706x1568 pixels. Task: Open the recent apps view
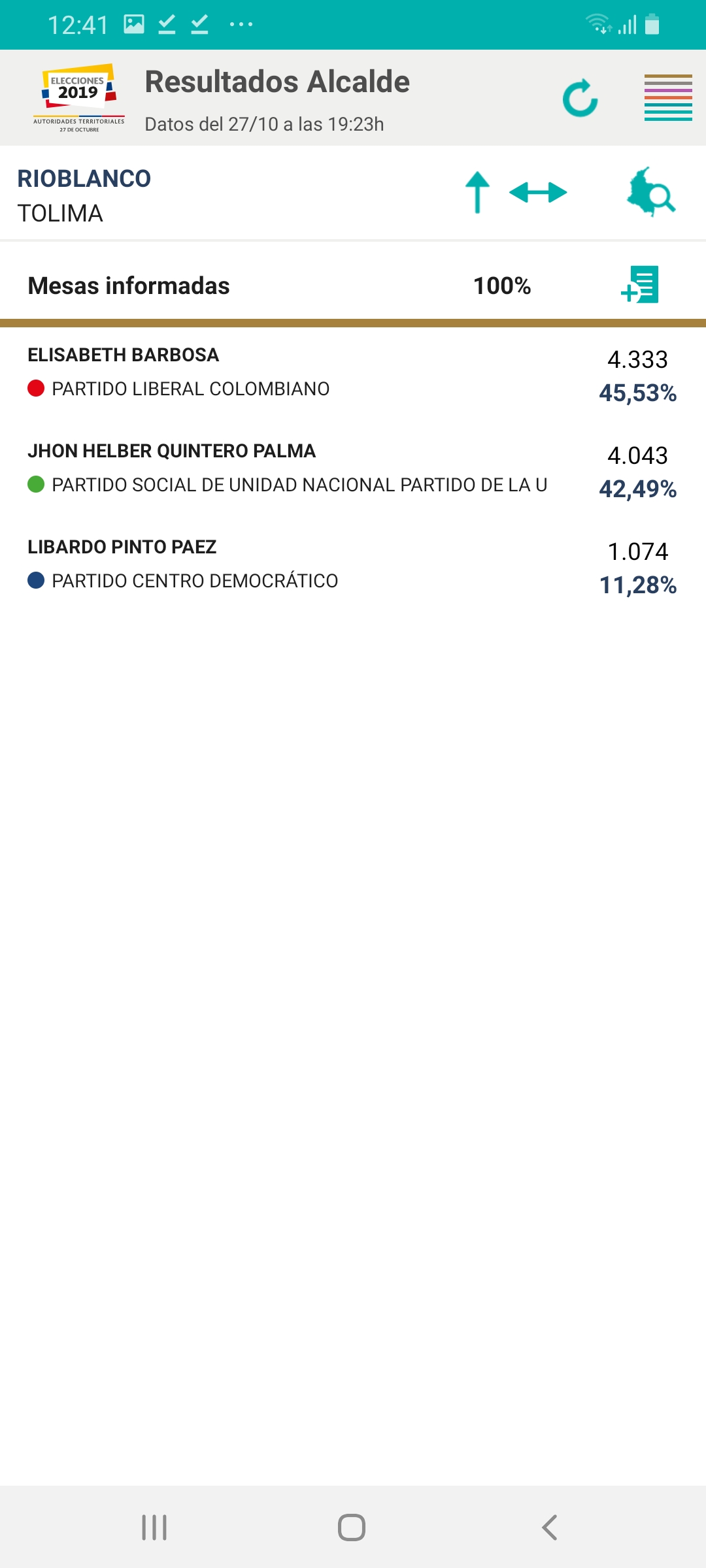tap(154, 1527)
